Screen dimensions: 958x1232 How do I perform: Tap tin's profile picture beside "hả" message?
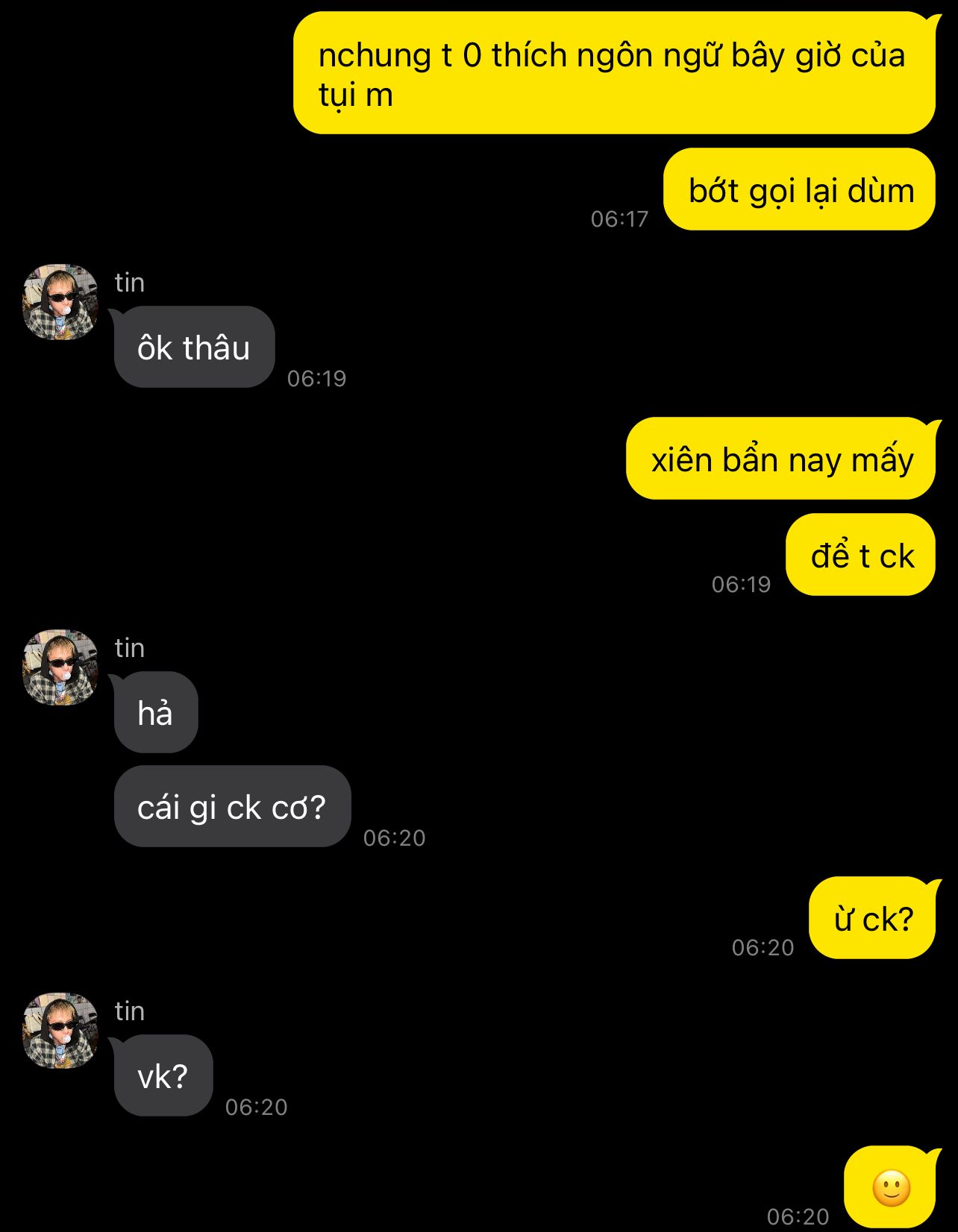(60, 667)
